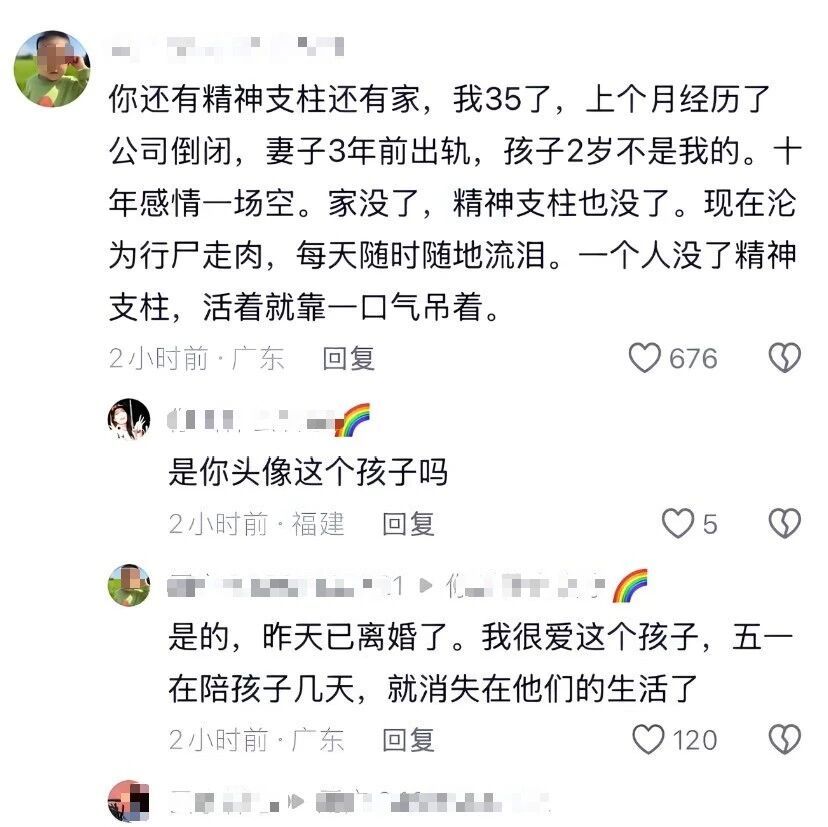Screen dimensions: 828x827
Task: Like the reply from Fujian with 5 likes
Action: [678, 523]
